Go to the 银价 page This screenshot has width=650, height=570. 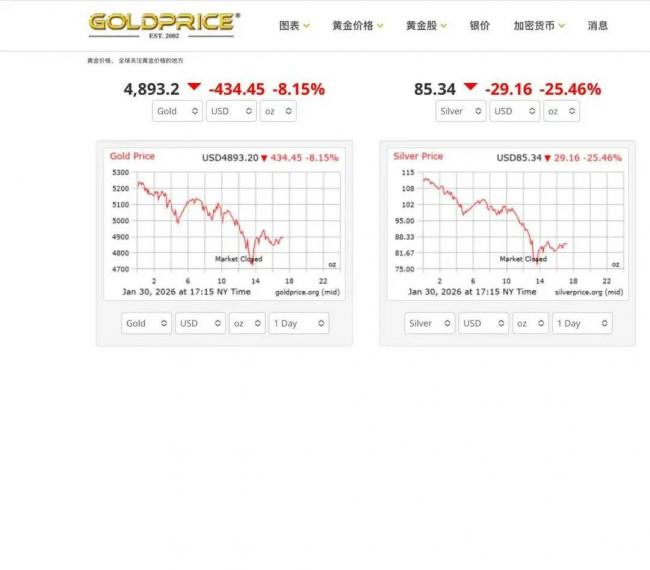click(x=480, y=25)
